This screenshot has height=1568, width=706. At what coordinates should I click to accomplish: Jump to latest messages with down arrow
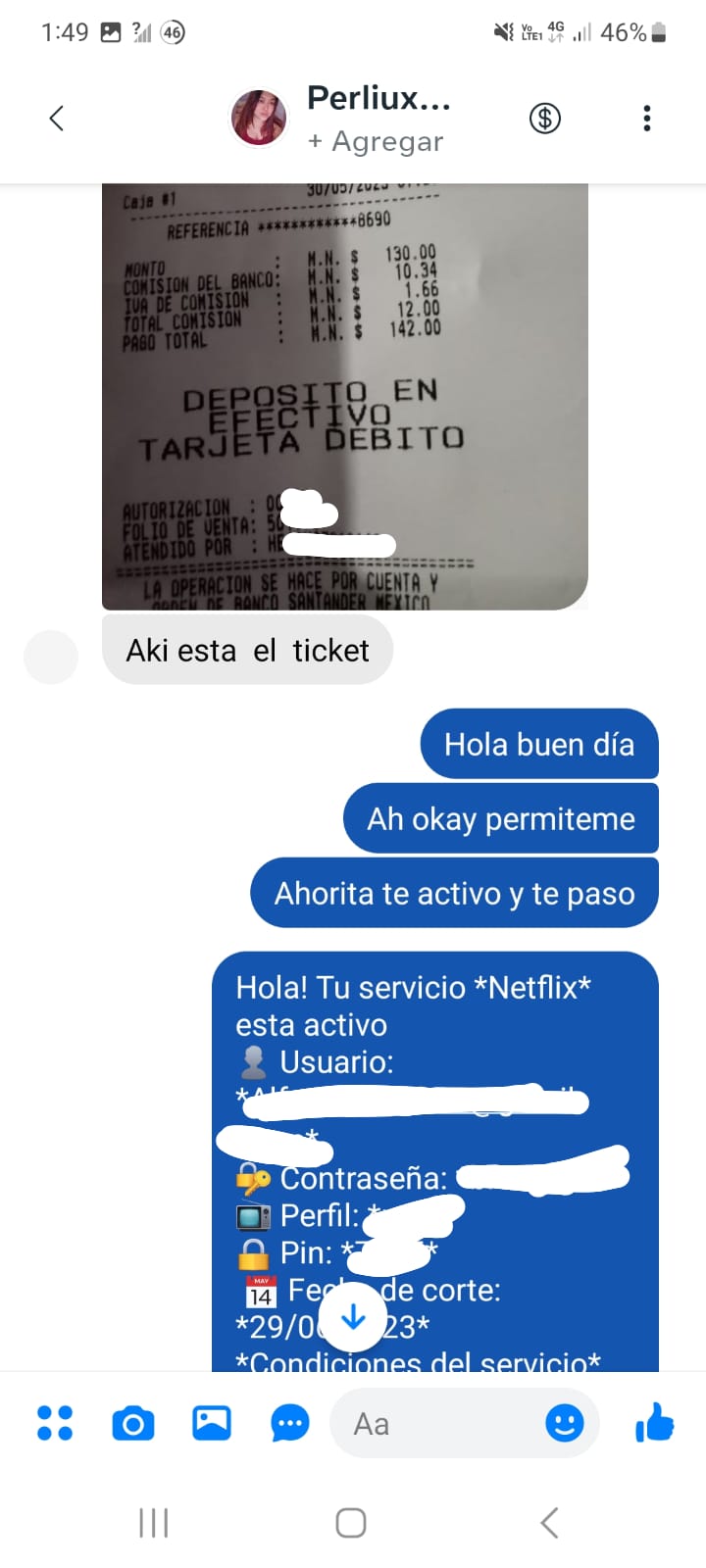[353, 1318]
